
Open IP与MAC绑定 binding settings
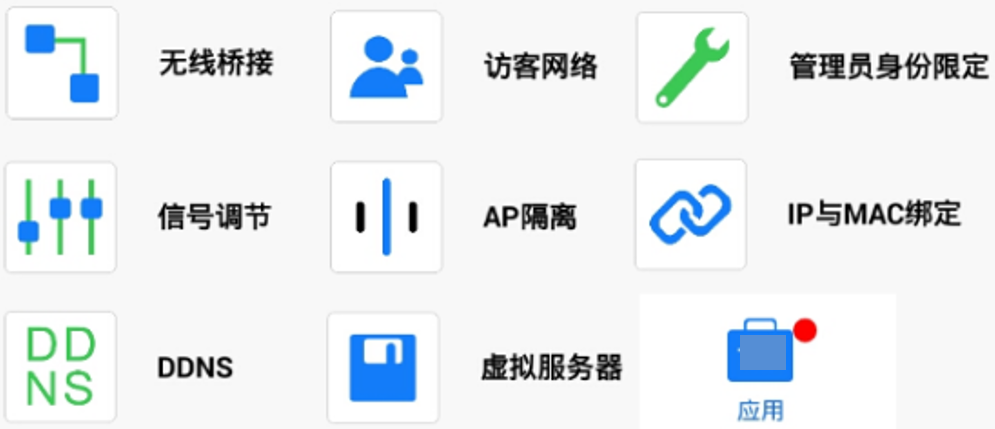(x=690, y=214)
